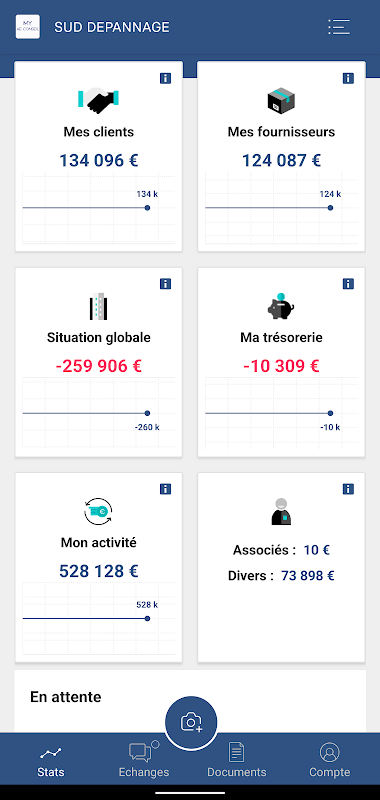This screenshot has width=380, height=800.
Task: Go to the Documents tab
Action: 237,761
